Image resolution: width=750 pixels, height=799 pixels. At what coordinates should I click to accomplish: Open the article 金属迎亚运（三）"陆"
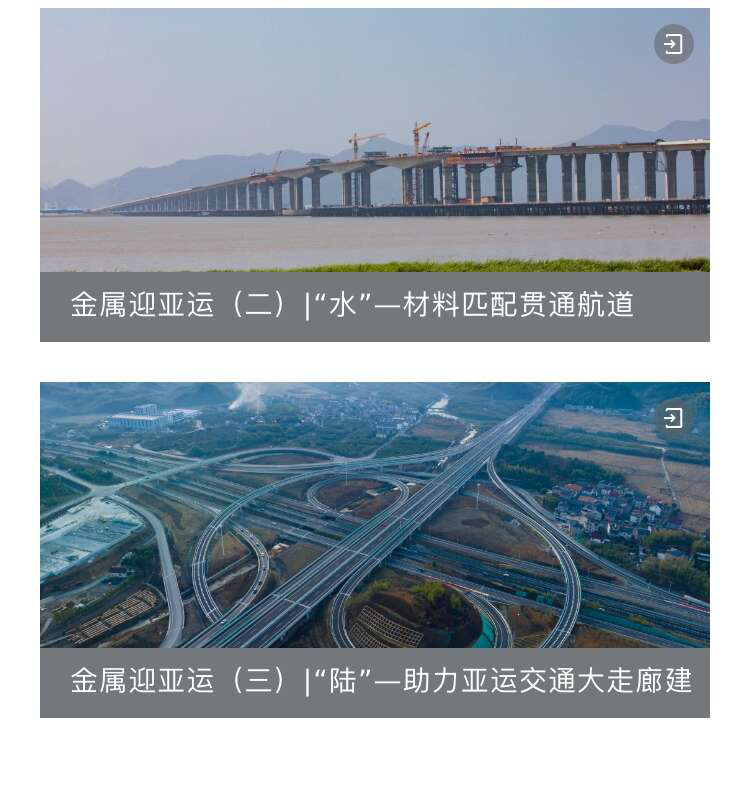[380, 681]
